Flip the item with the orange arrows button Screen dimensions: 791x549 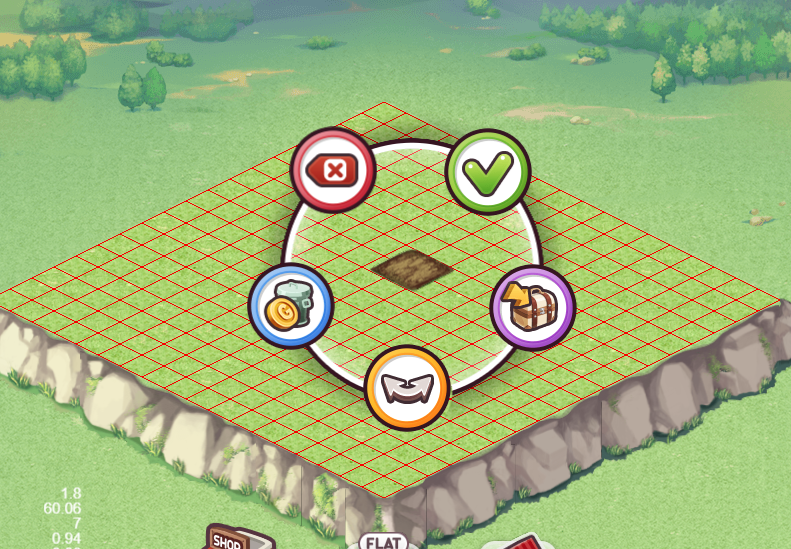406,388
